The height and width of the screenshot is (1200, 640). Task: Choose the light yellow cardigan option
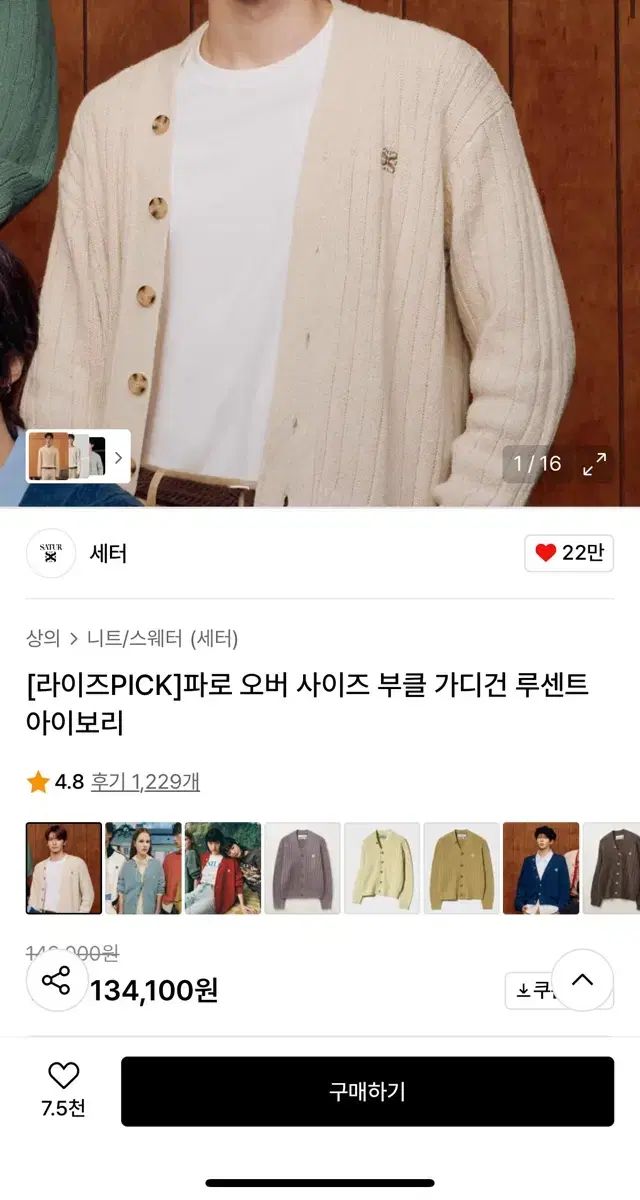click(381, 868)
